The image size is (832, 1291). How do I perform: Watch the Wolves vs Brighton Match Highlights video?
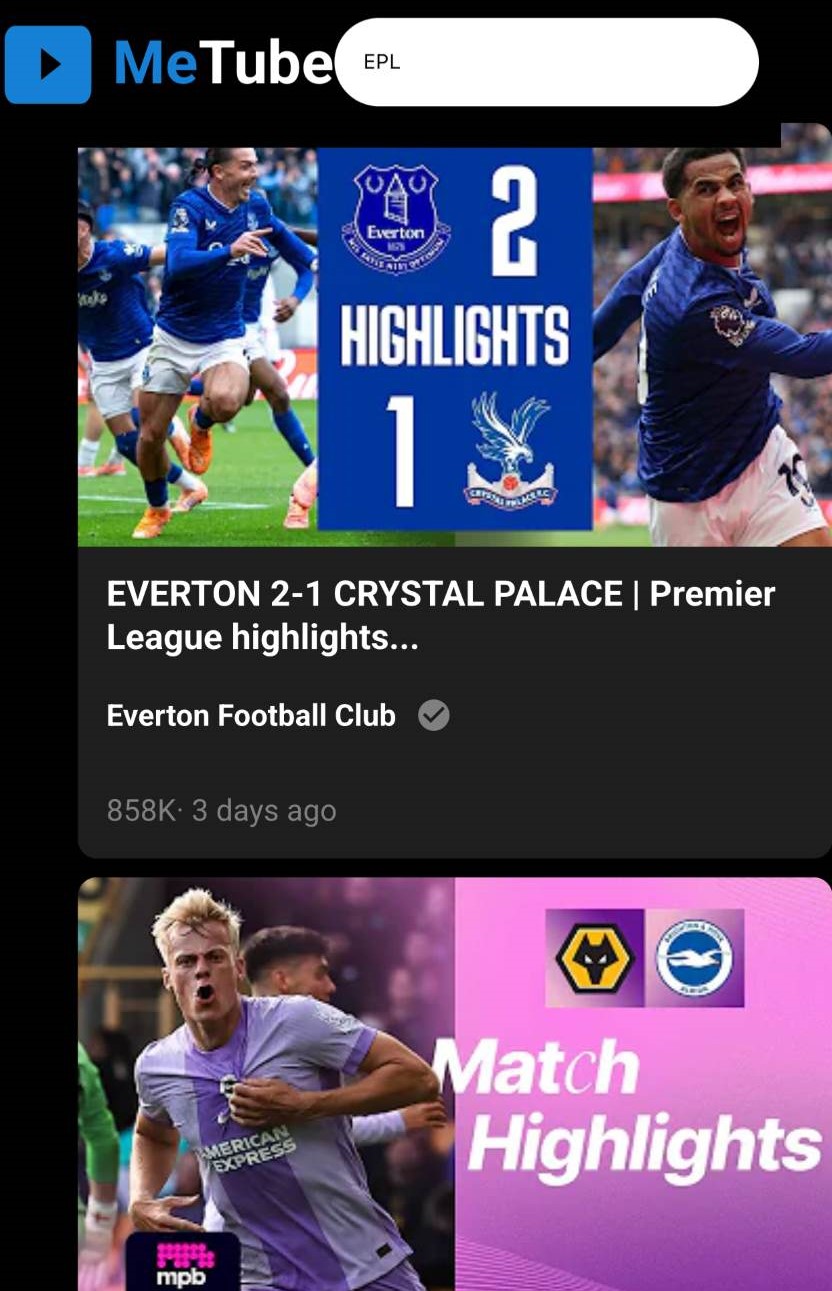455,1085
